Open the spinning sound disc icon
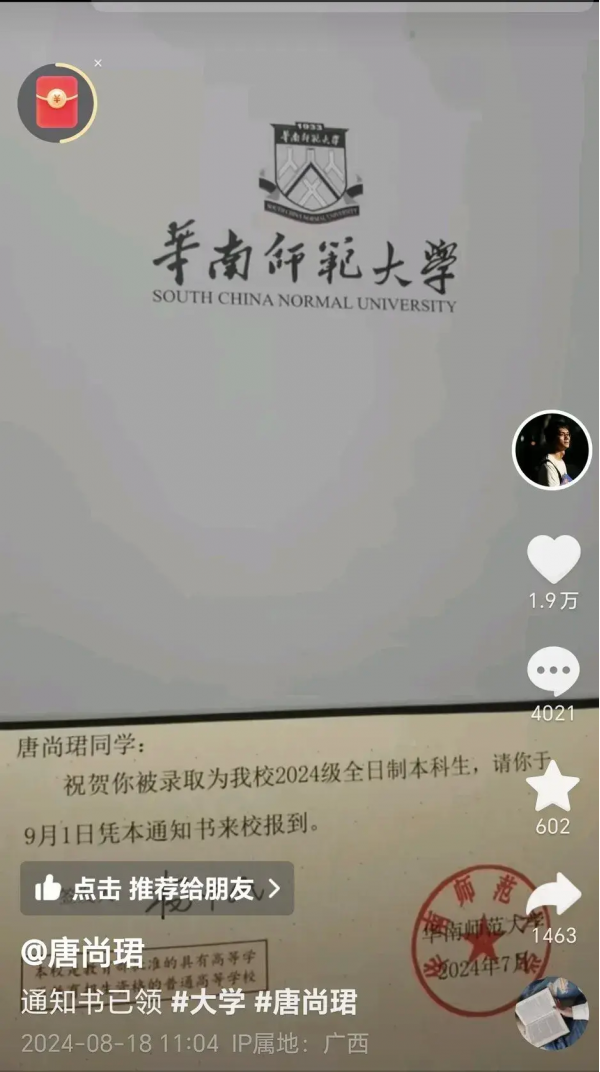Viewport: 600px width, 1072px height. coord(551,1012)
